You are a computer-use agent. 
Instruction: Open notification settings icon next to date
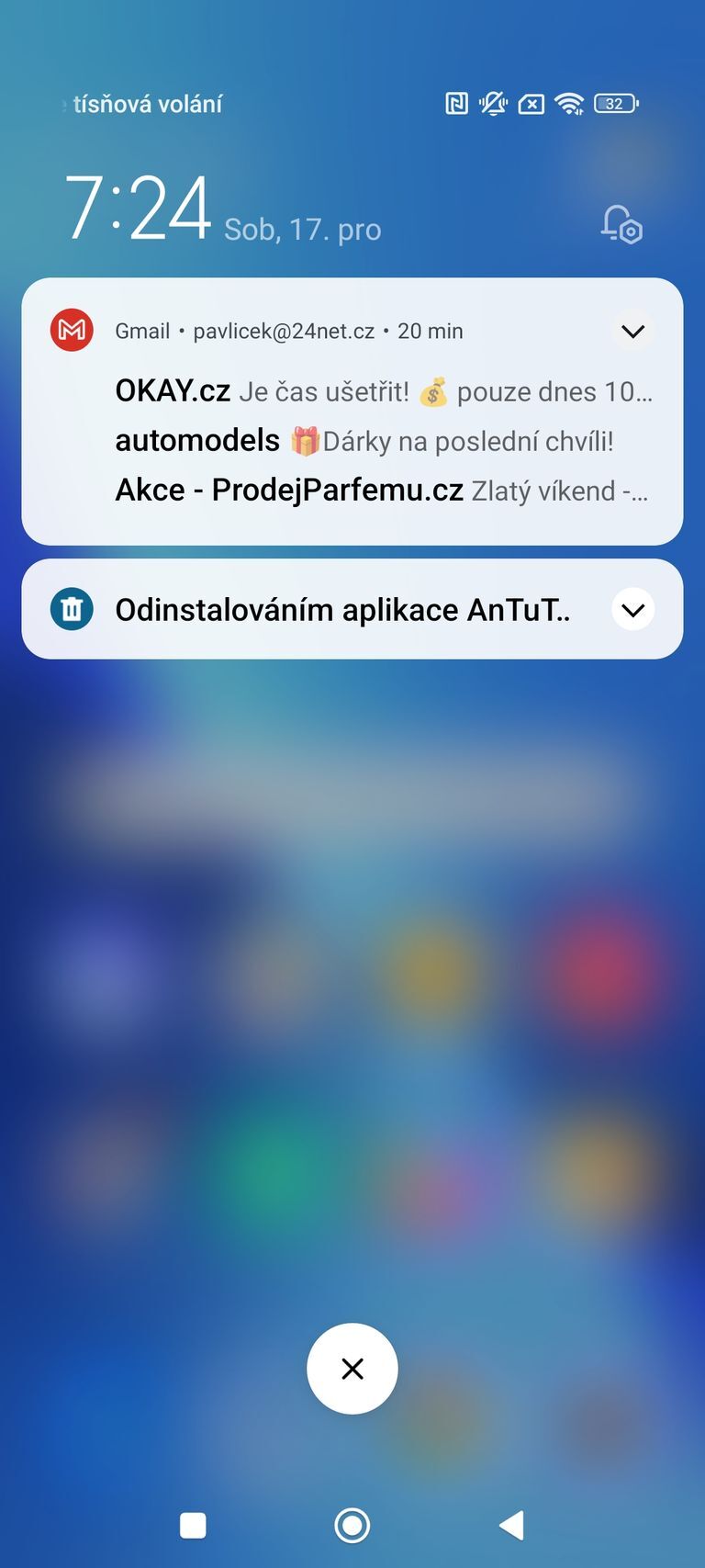click(621, 224)
